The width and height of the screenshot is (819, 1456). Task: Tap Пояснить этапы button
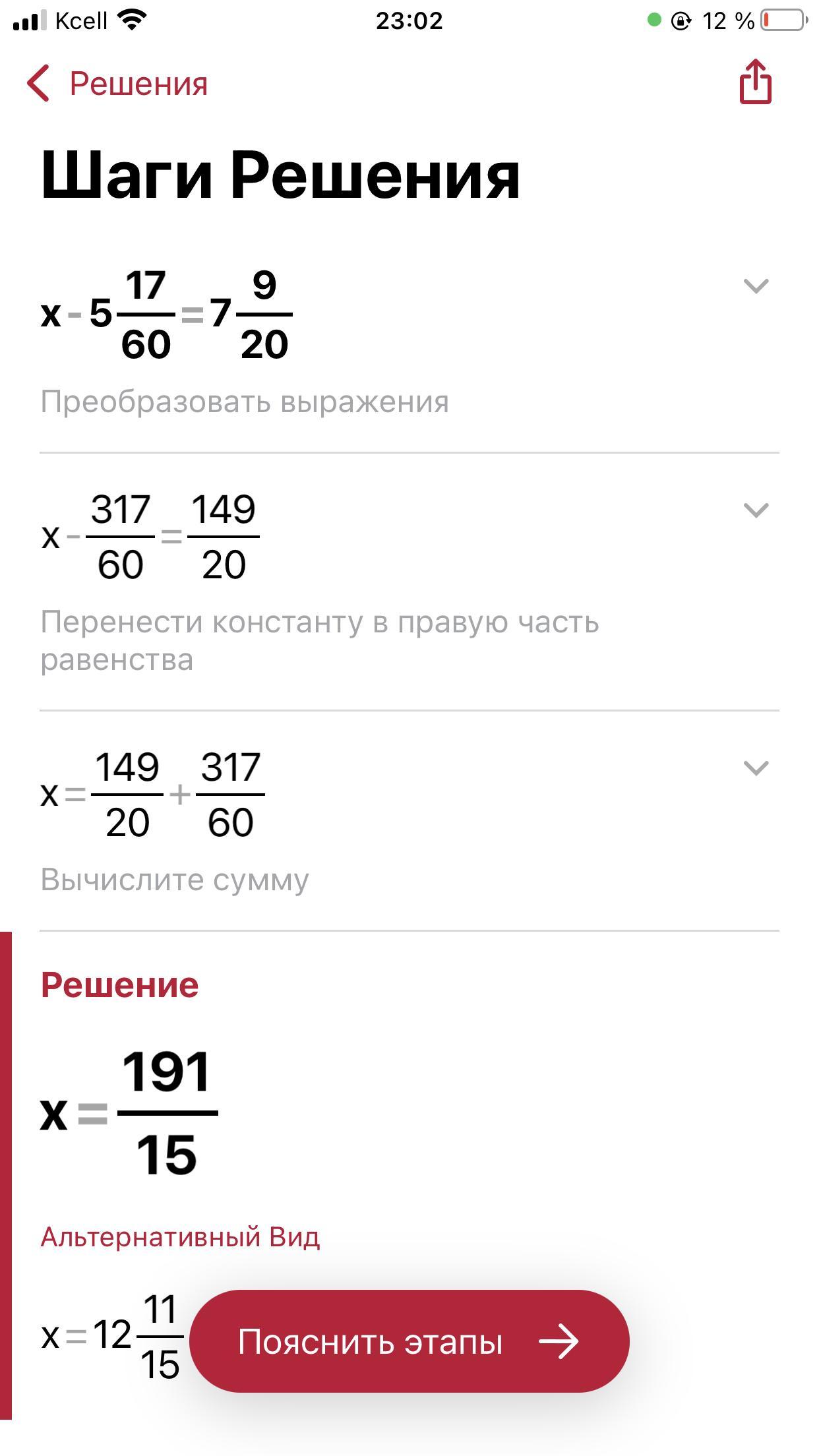pos(409,1342)
